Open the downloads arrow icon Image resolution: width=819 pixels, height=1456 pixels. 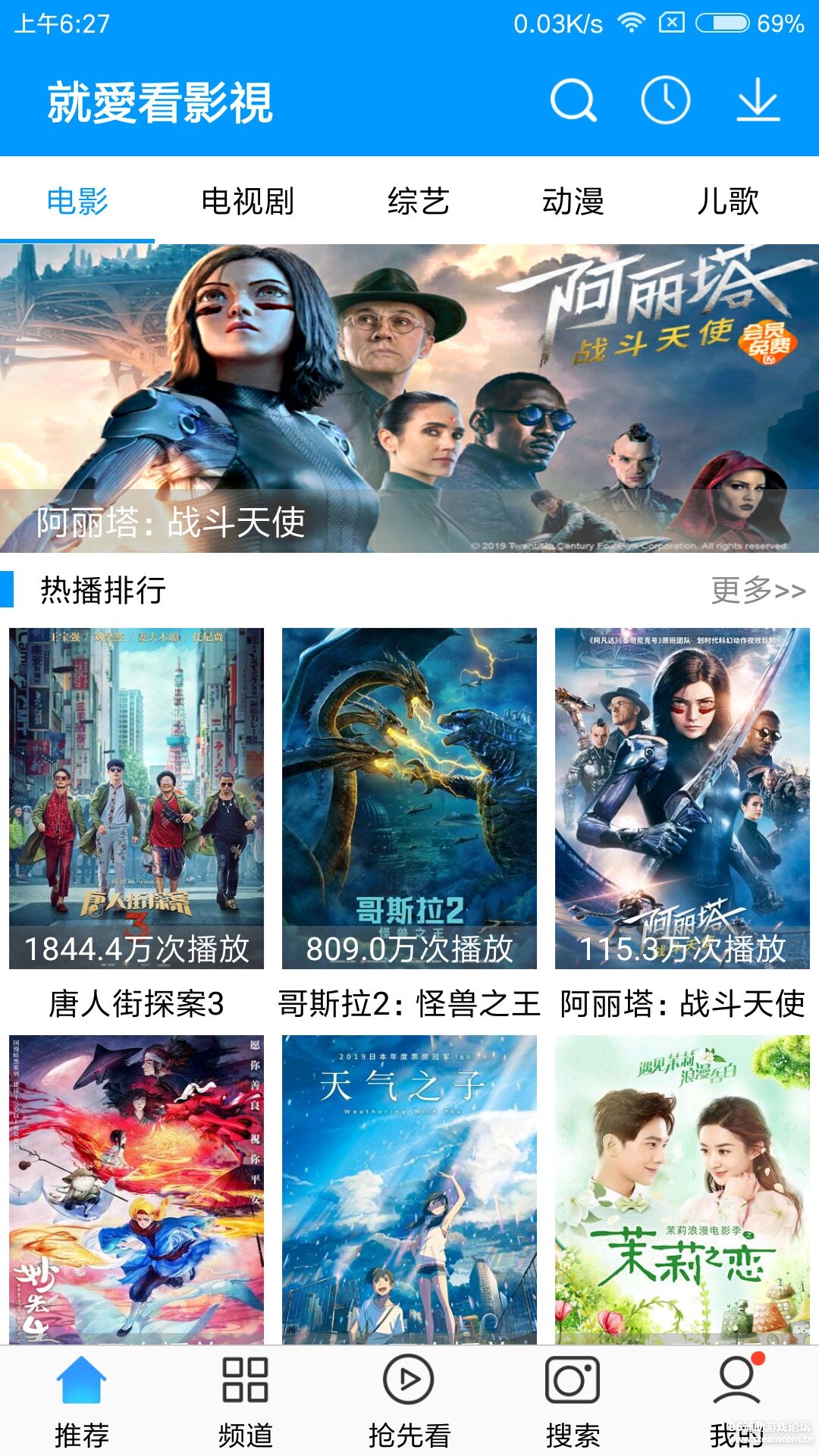pyautogui.click(x=758, y=100)
